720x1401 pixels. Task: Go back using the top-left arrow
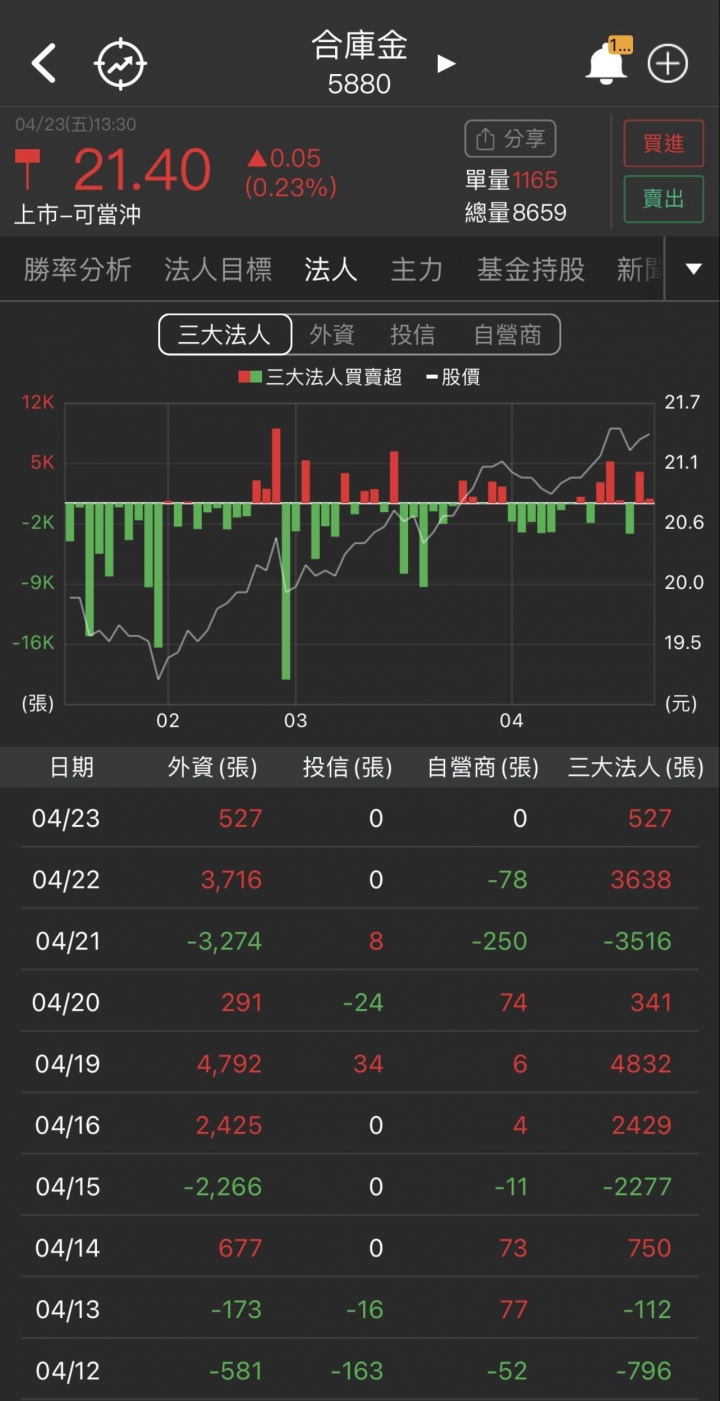click(x=44, y=64)
